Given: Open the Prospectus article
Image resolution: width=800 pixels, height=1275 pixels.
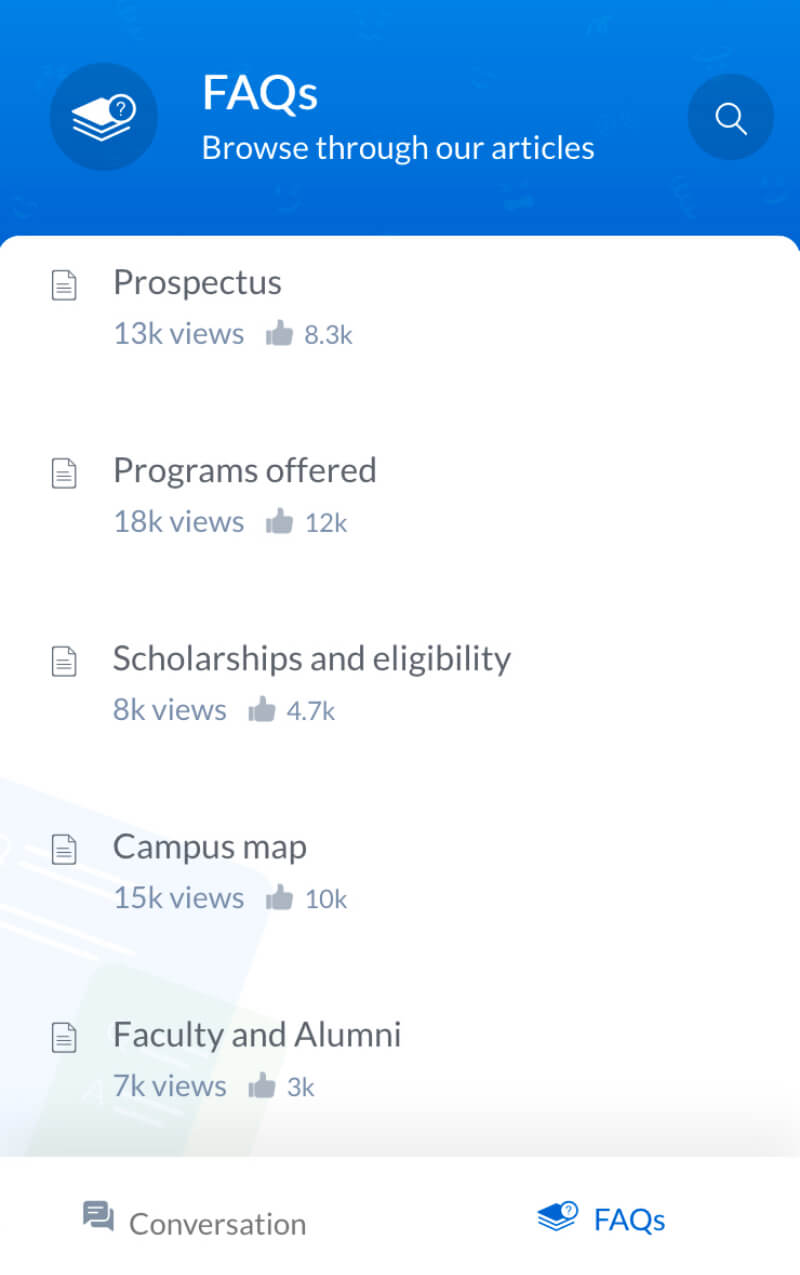Looking at the screenshot, I should pyautogui.click(x=197, y=283).
